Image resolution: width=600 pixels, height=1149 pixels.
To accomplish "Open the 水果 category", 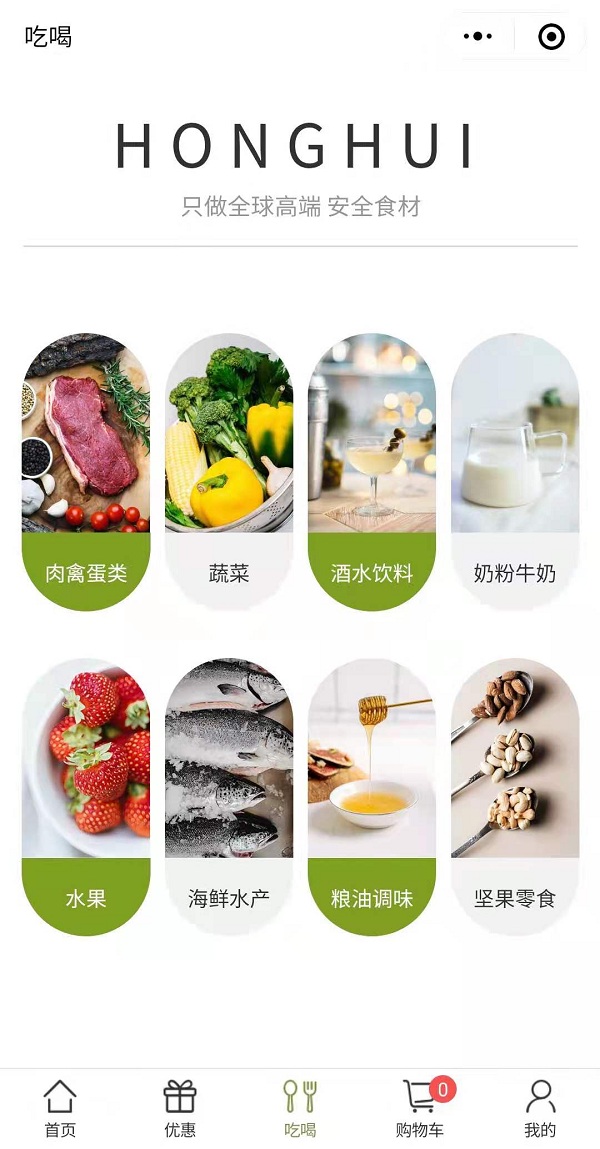I will (86, 797).
